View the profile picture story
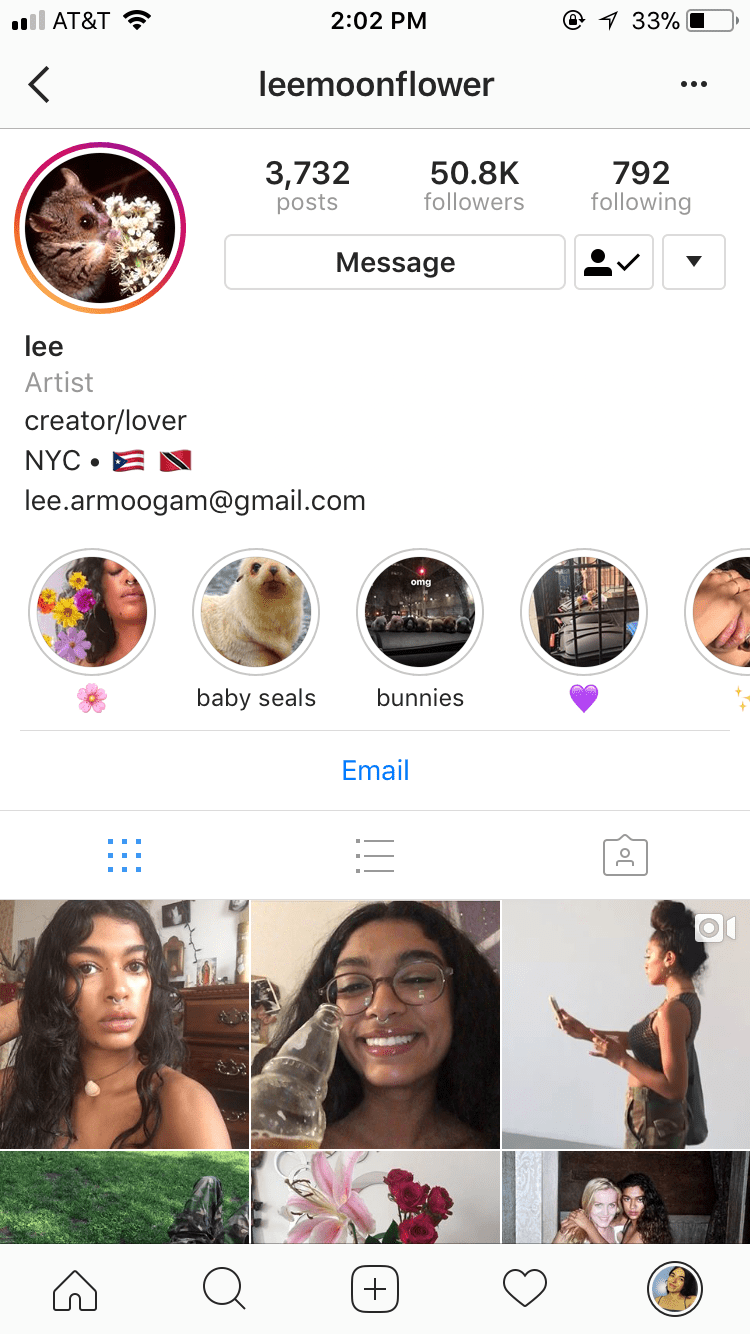The image size is (750, 1334). pos(100,229)
